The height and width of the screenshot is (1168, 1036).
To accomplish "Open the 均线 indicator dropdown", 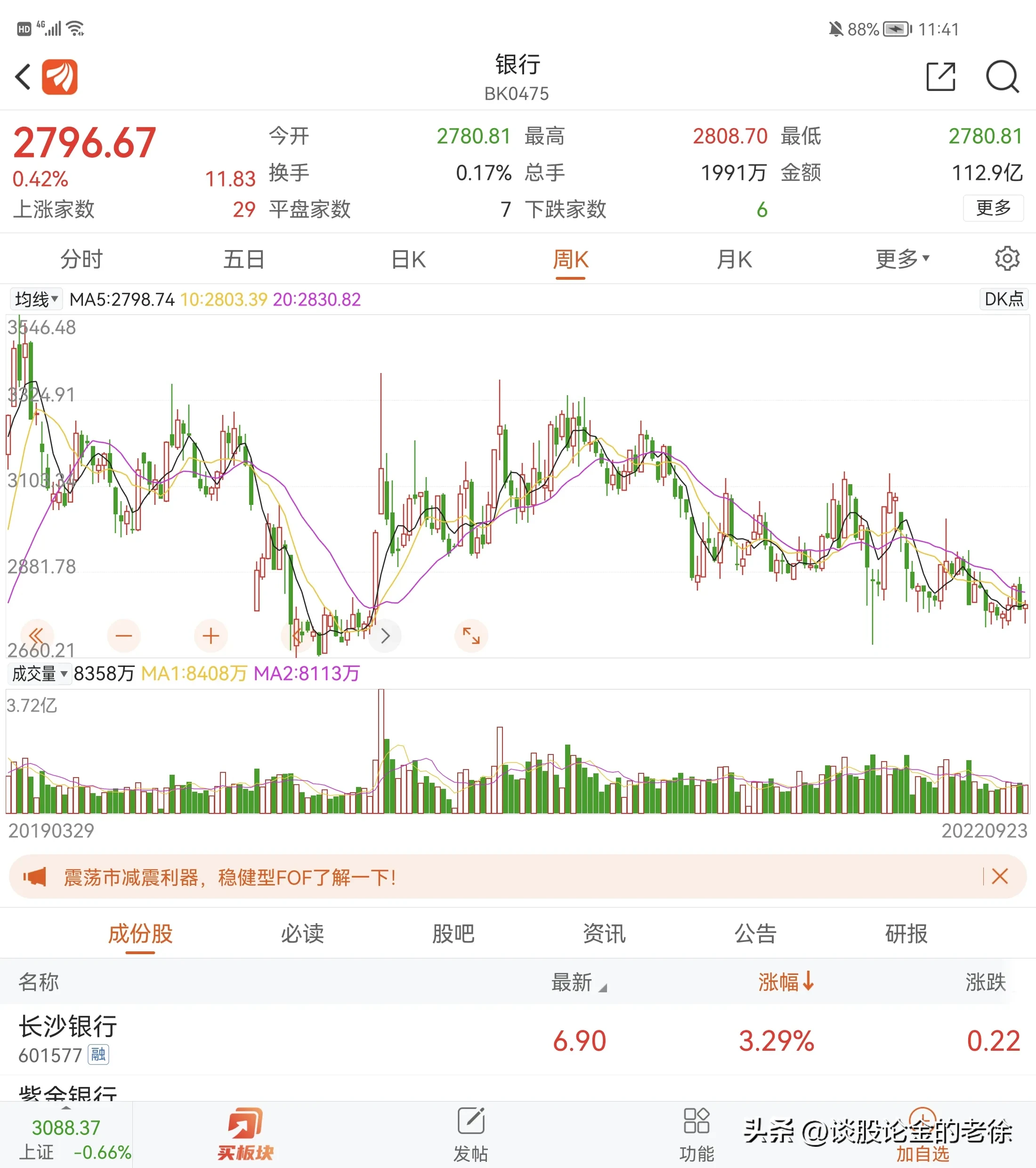I will [37, 299].
